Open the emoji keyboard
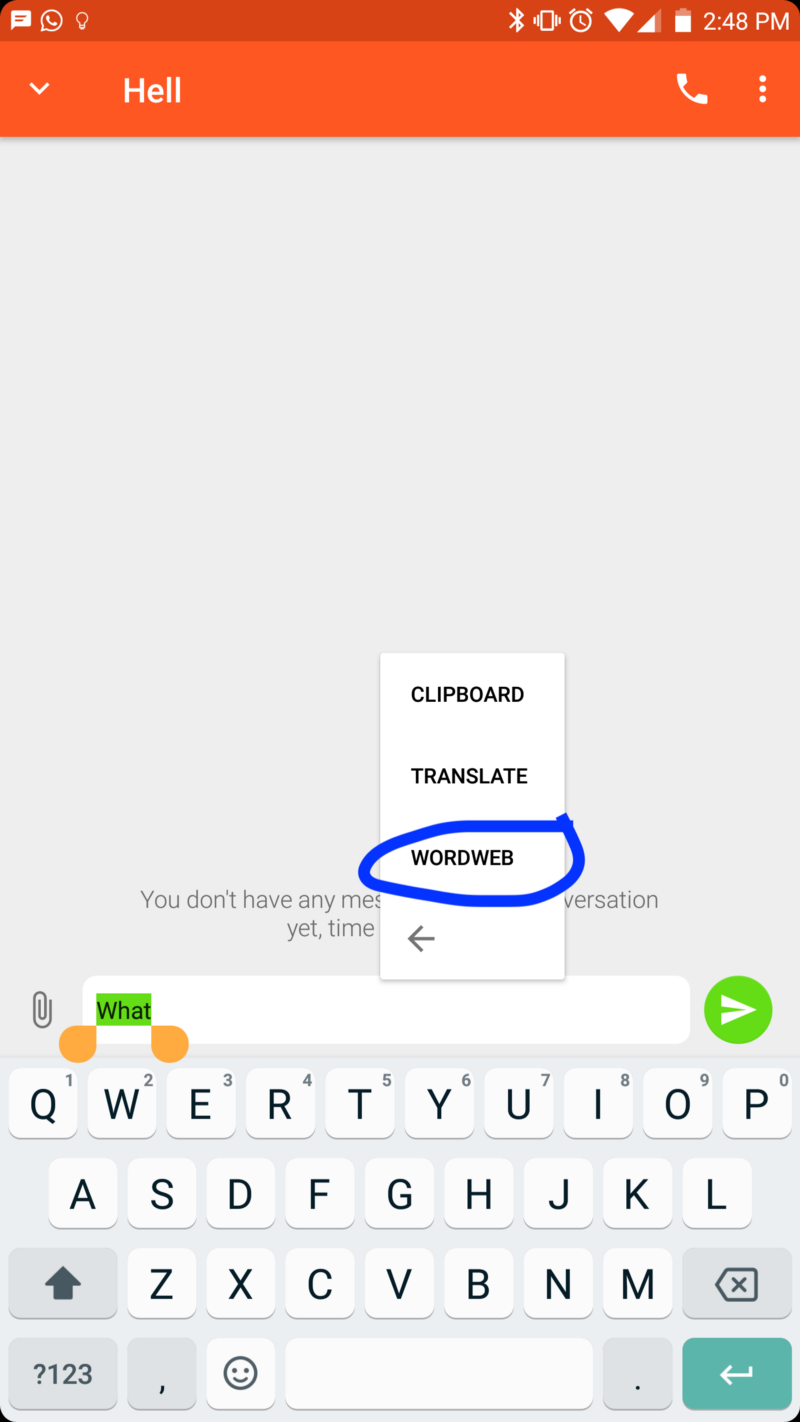This screenshot has width=800, height=1422. coord(240,1373)
